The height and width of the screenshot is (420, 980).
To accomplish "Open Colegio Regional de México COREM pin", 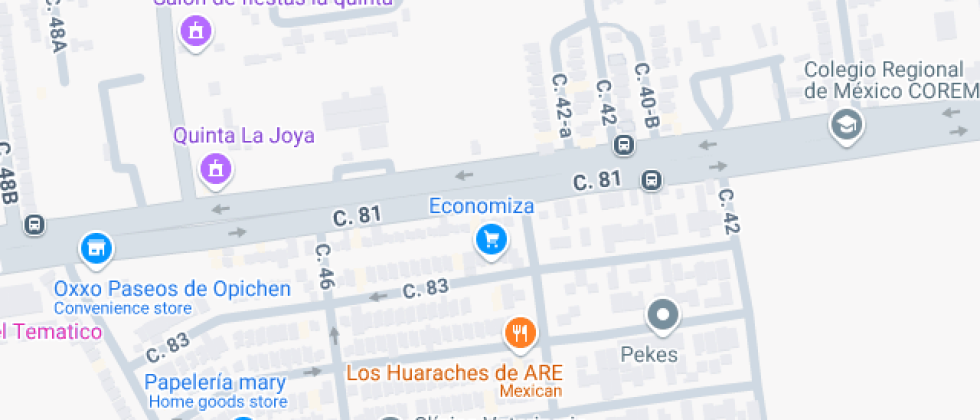I will click(x=848, y=125).
